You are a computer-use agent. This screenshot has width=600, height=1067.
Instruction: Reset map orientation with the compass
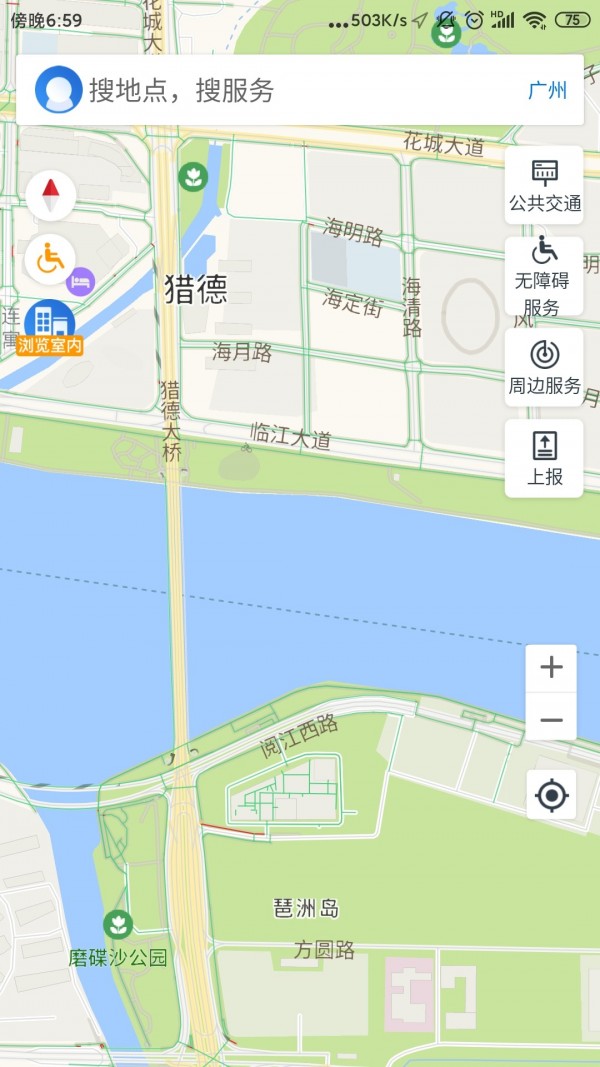[51, 195]
